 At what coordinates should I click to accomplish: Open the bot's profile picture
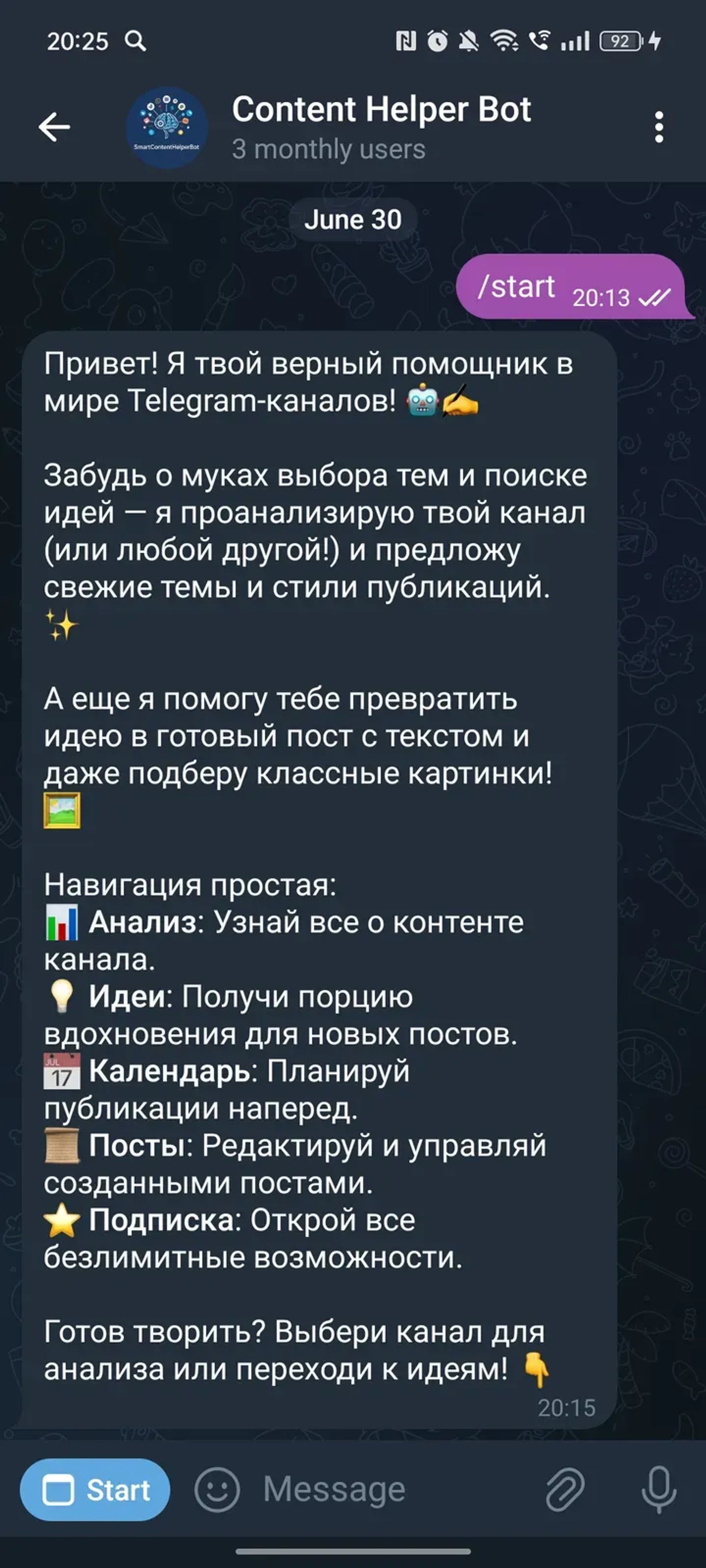[165, 125]
